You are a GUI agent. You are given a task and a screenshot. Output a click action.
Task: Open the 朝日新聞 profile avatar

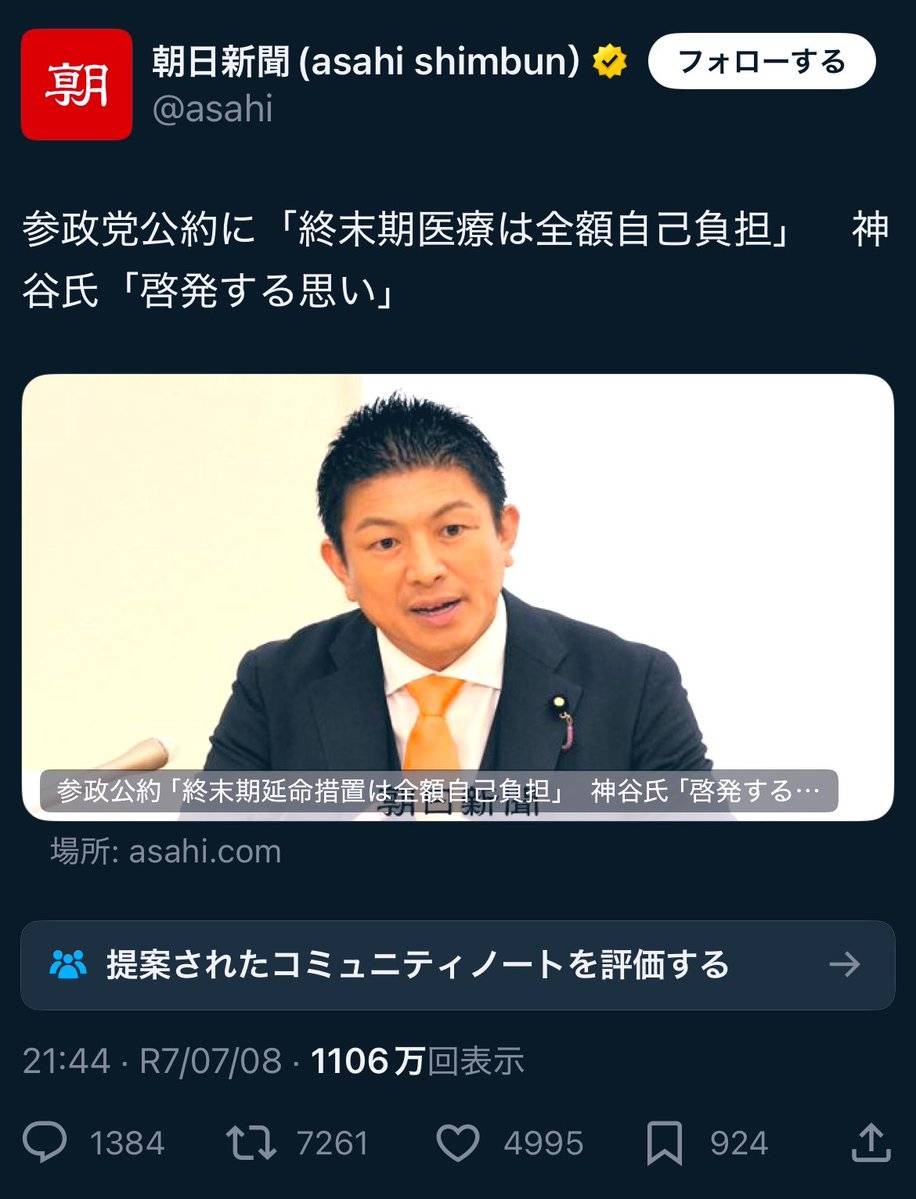coord(76,84)
